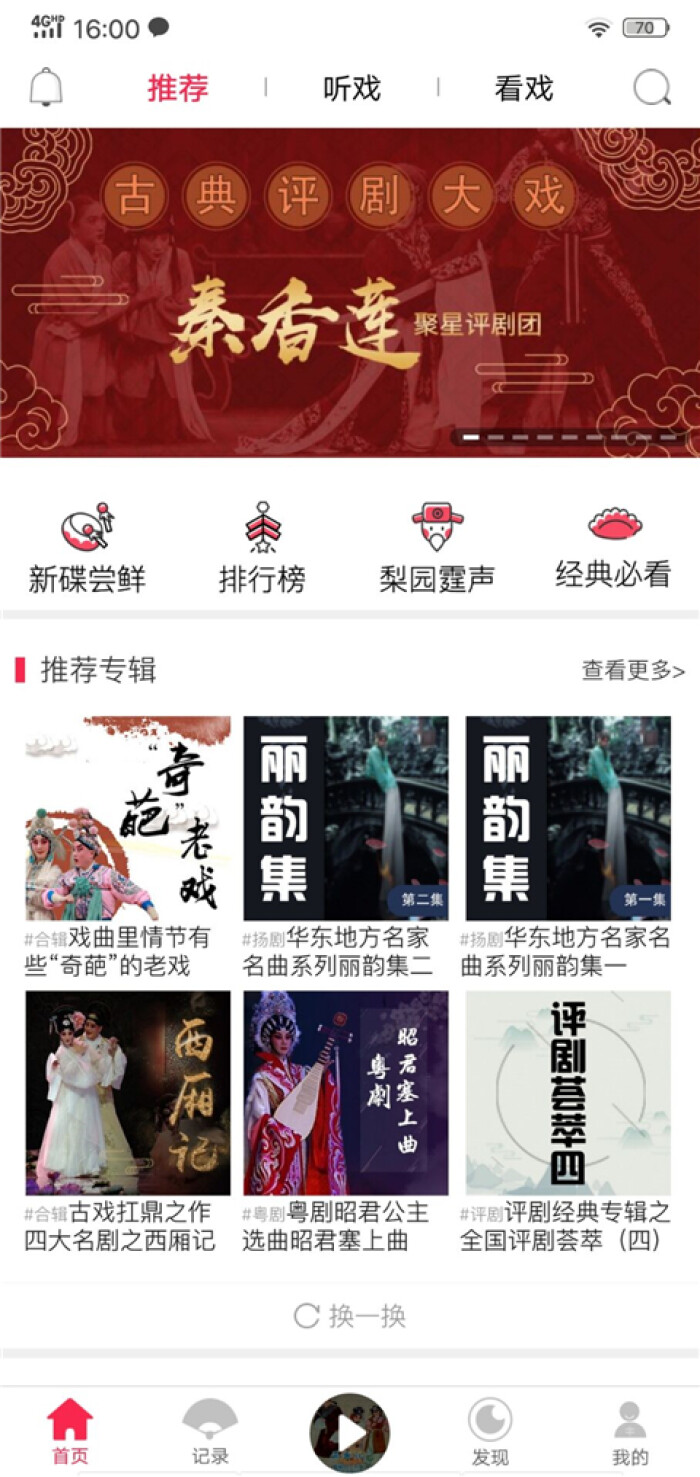This screenshot has width=700, height=1477.
Task: Go to the 记录 tab
Action: [210, 1432]
